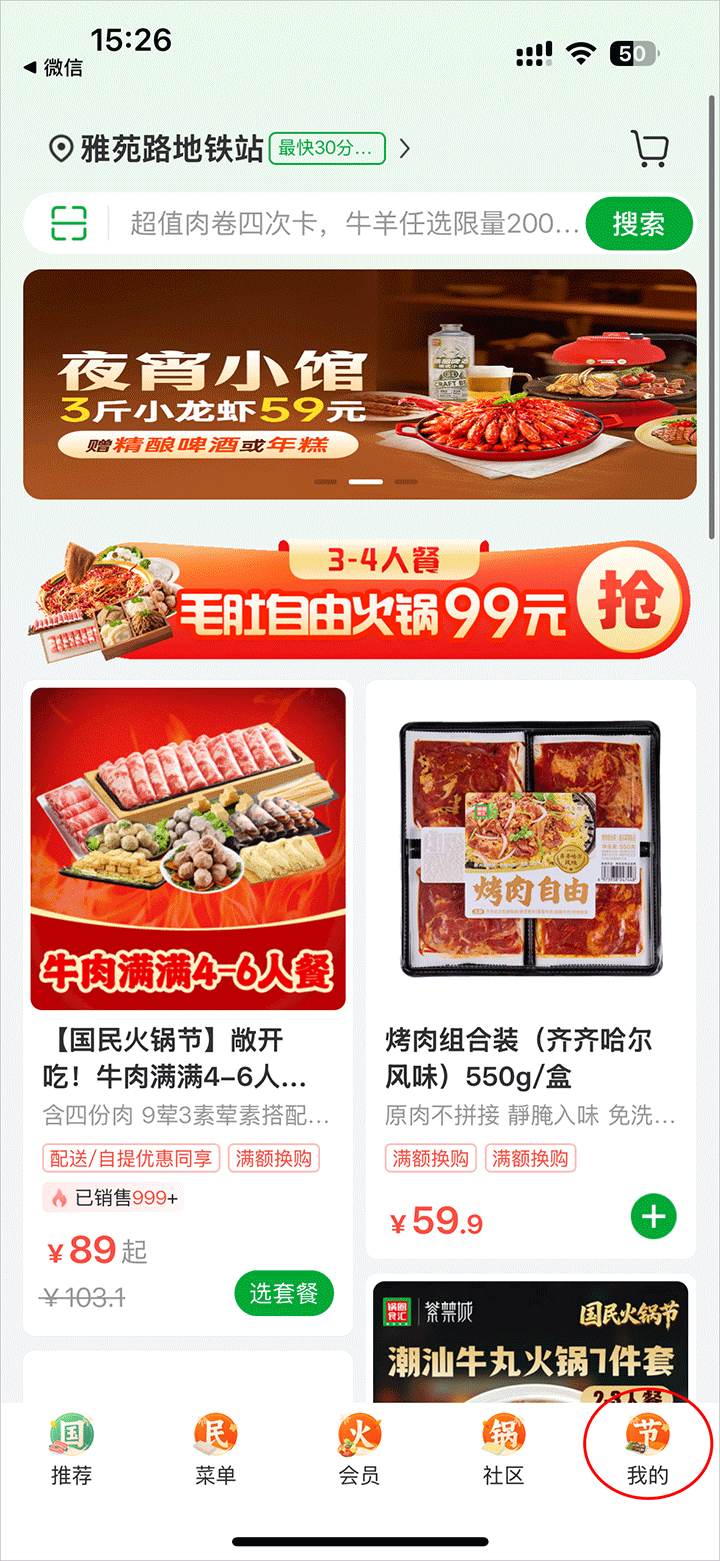Switch to the 推荐 tab

(x=71, y=1452)
